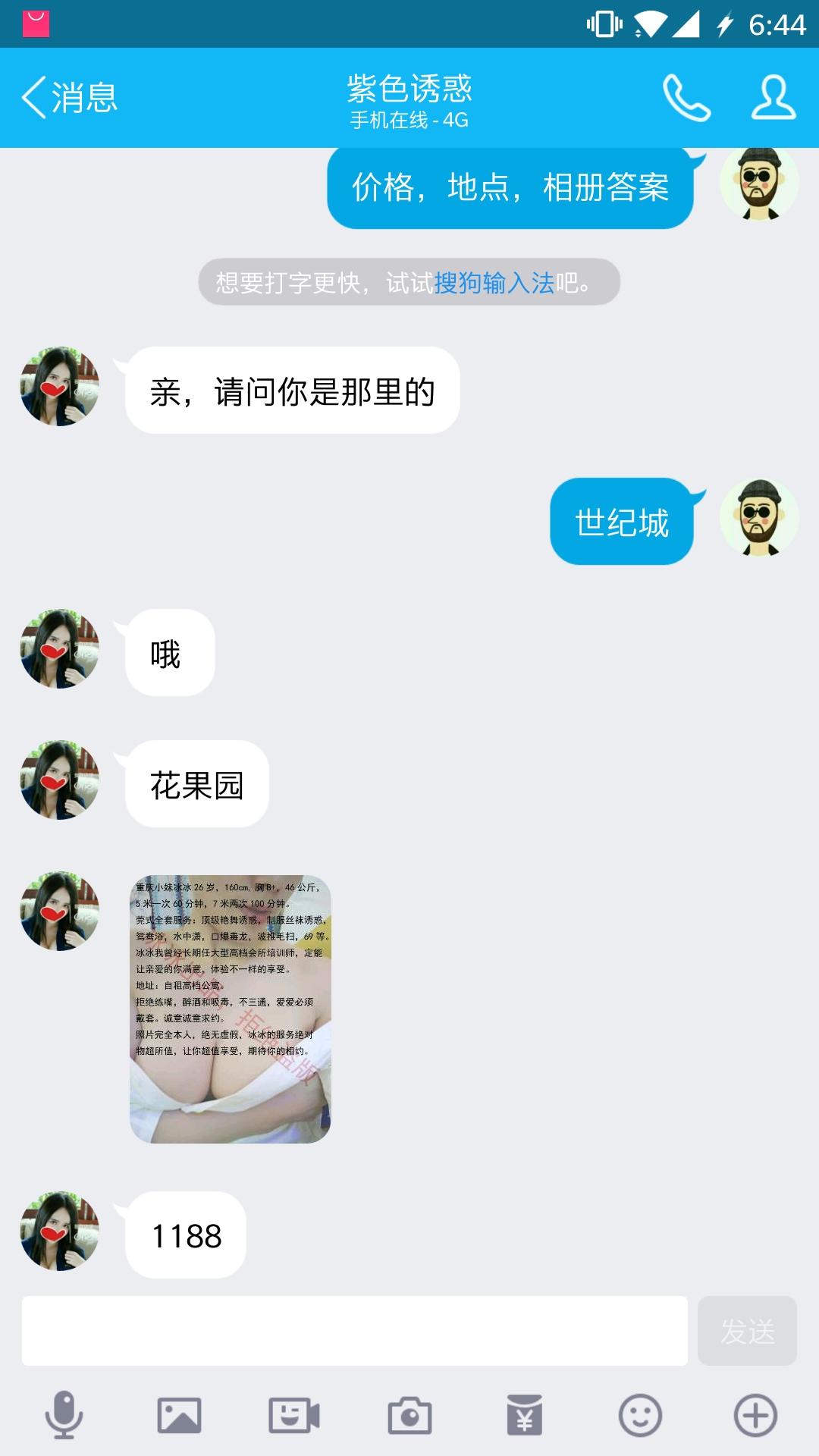Send a red packet
The width and height of the screenshot is (819, 1456).
click(525, 1415)
